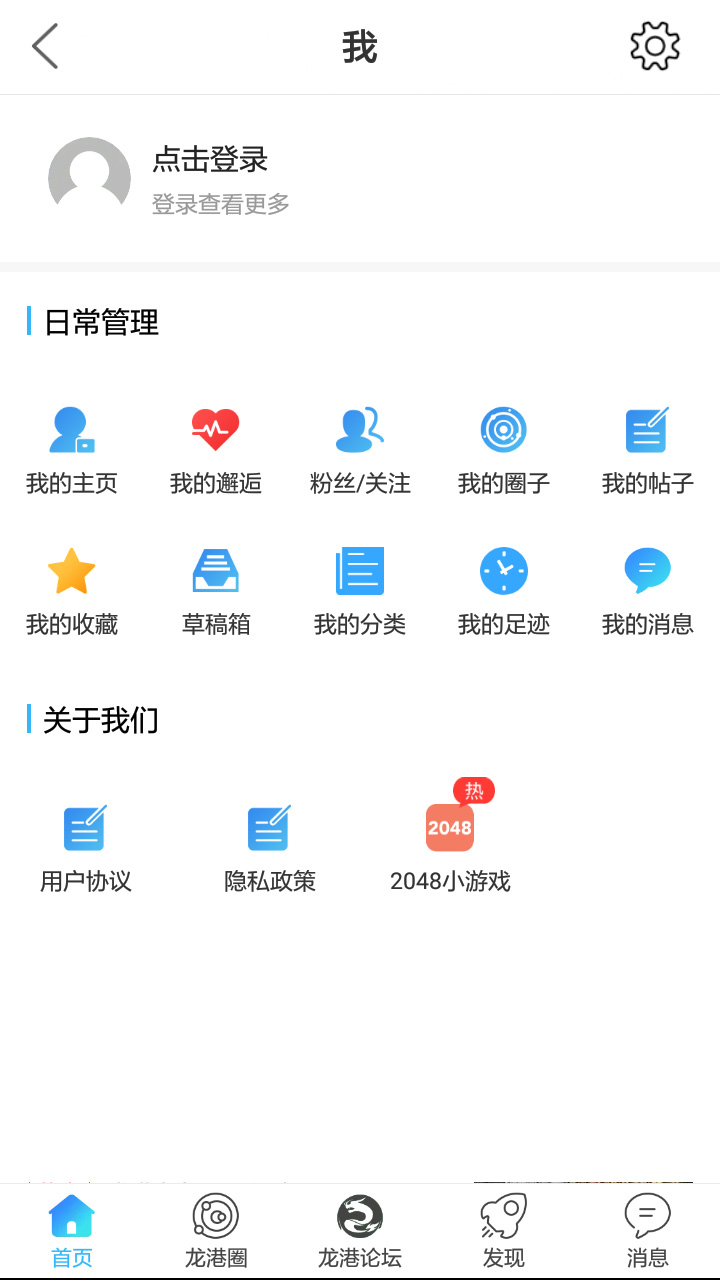
Task: Tap 点击登录 to log in
Action: tap(214, 160)
